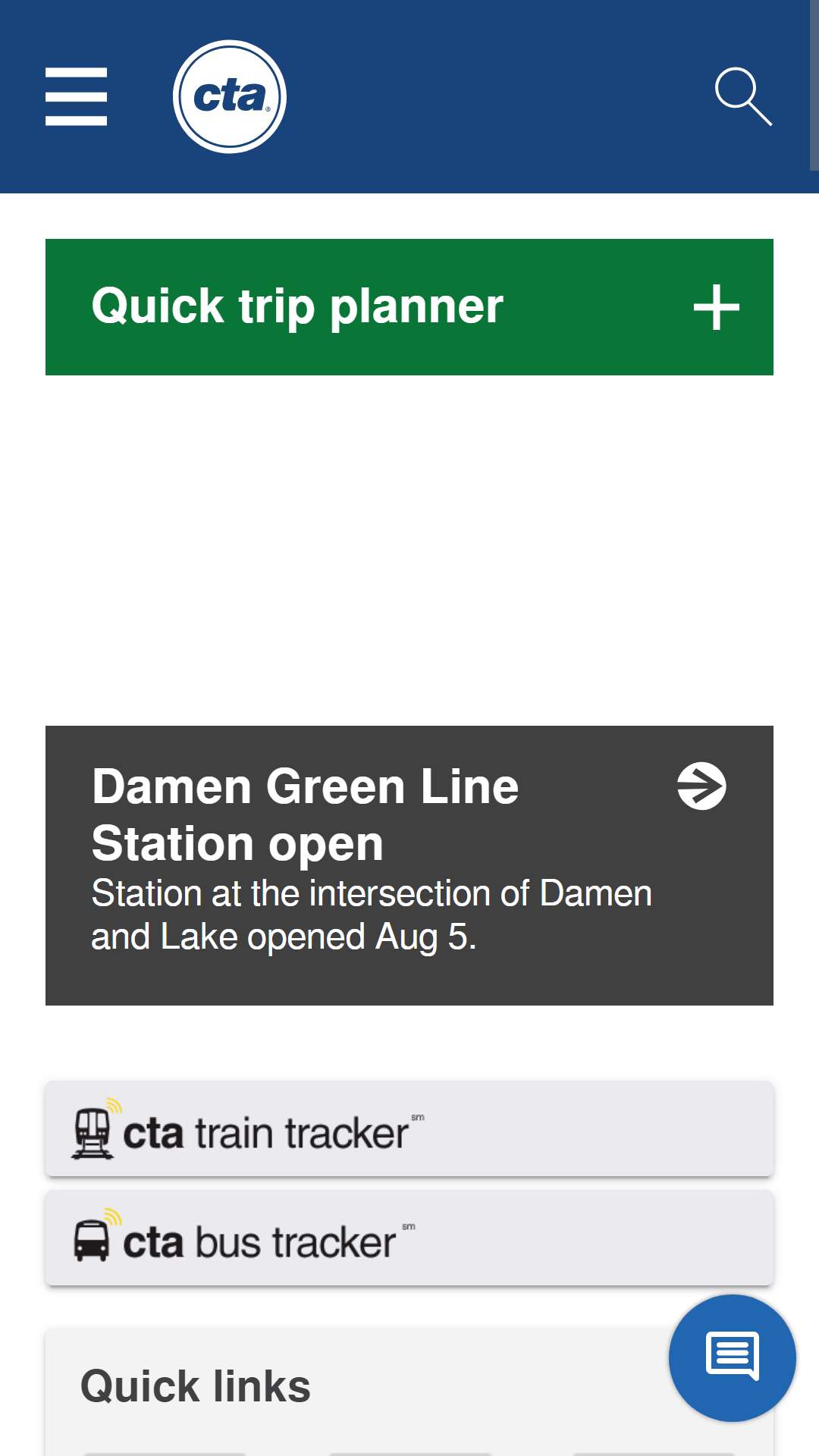The image size is (819, 1456).
Task: Tap the CTA logo to go home
Action: click(230, 96)
